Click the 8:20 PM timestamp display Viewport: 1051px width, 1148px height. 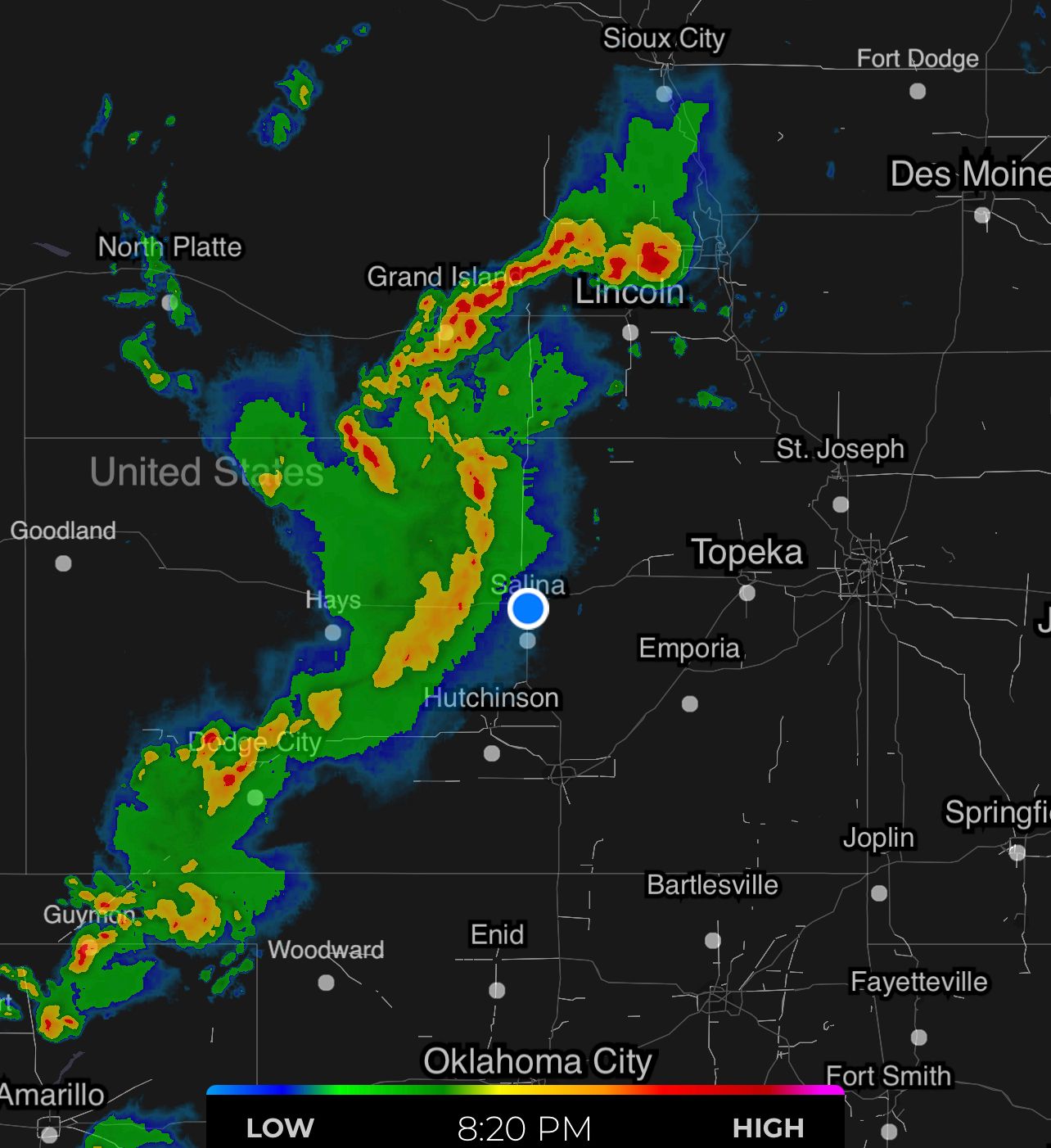(x=524, y=1127)
